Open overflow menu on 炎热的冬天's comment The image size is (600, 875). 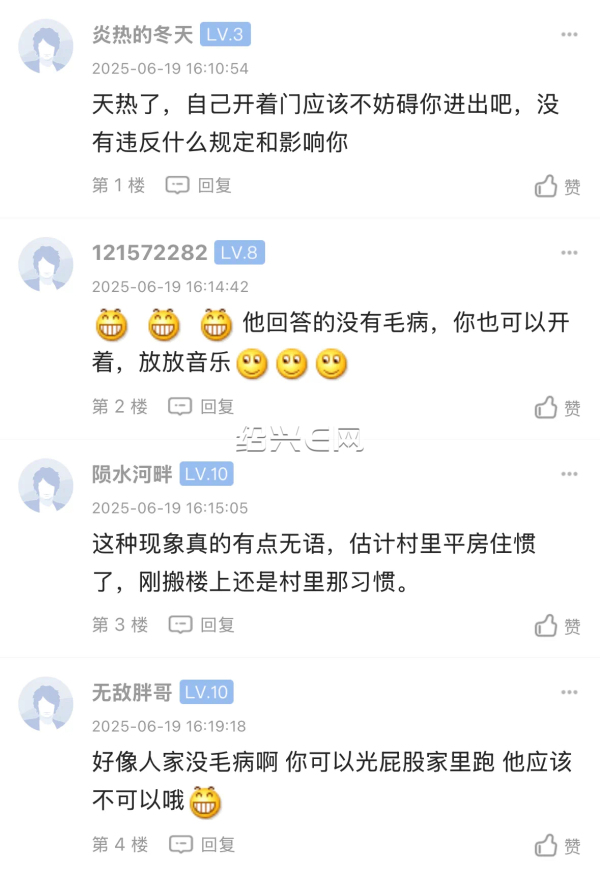click(x=569, y=35)
